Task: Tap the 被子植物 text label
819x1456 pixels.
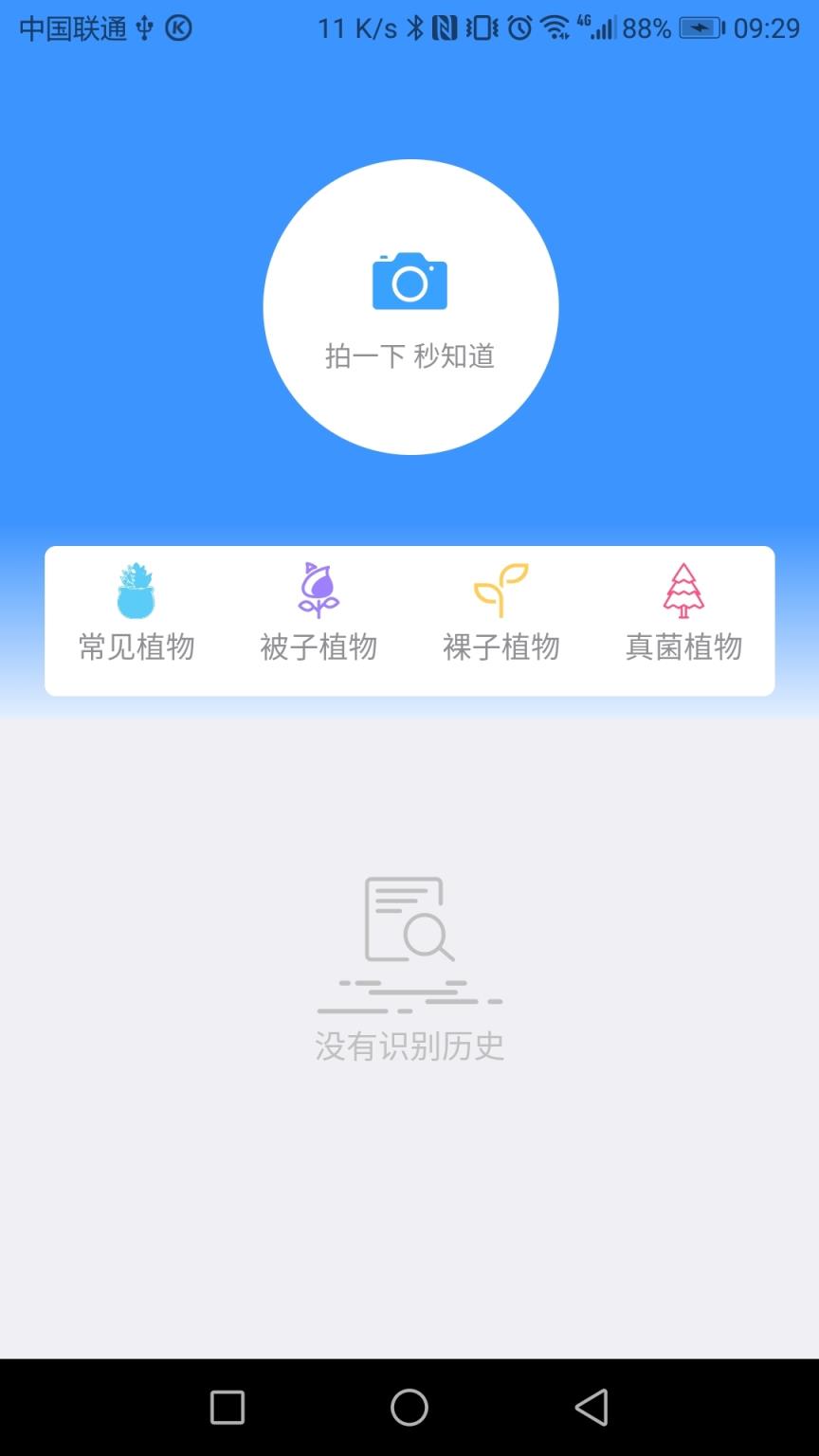Action: [318, 647]
